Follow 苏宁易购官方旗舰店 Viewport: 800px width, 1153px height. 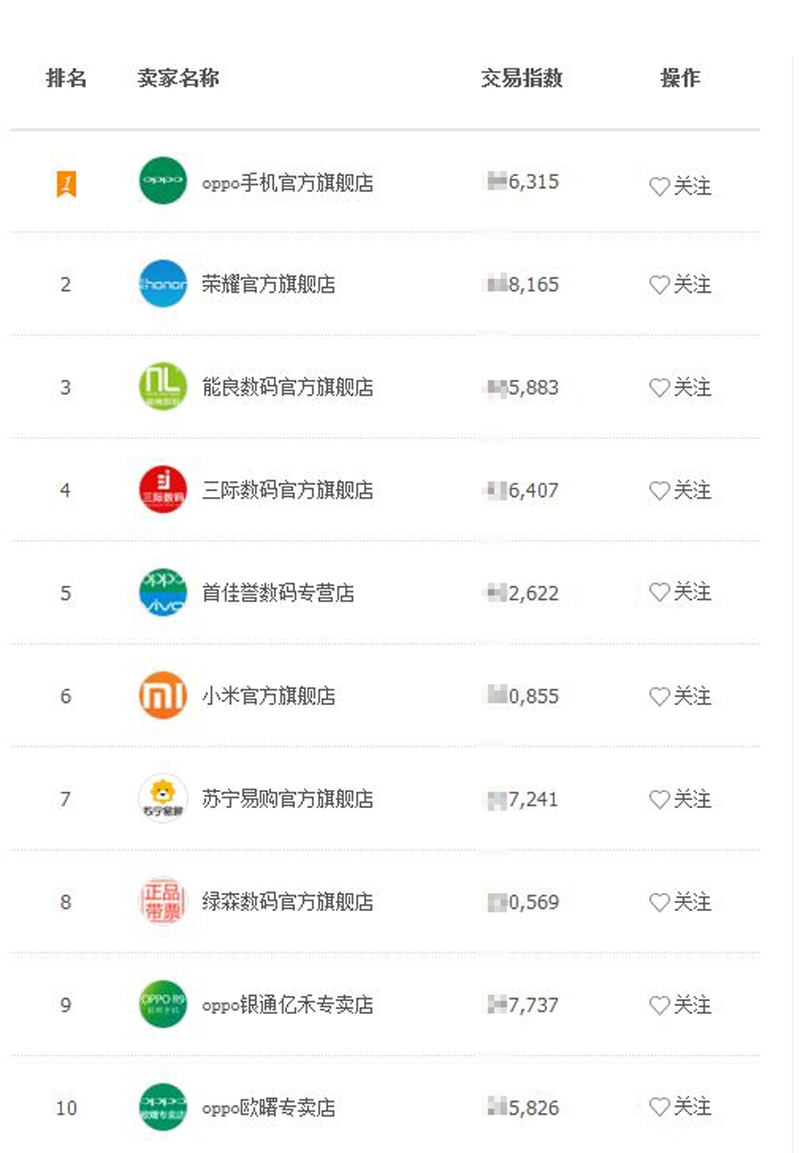pos(680,799)
